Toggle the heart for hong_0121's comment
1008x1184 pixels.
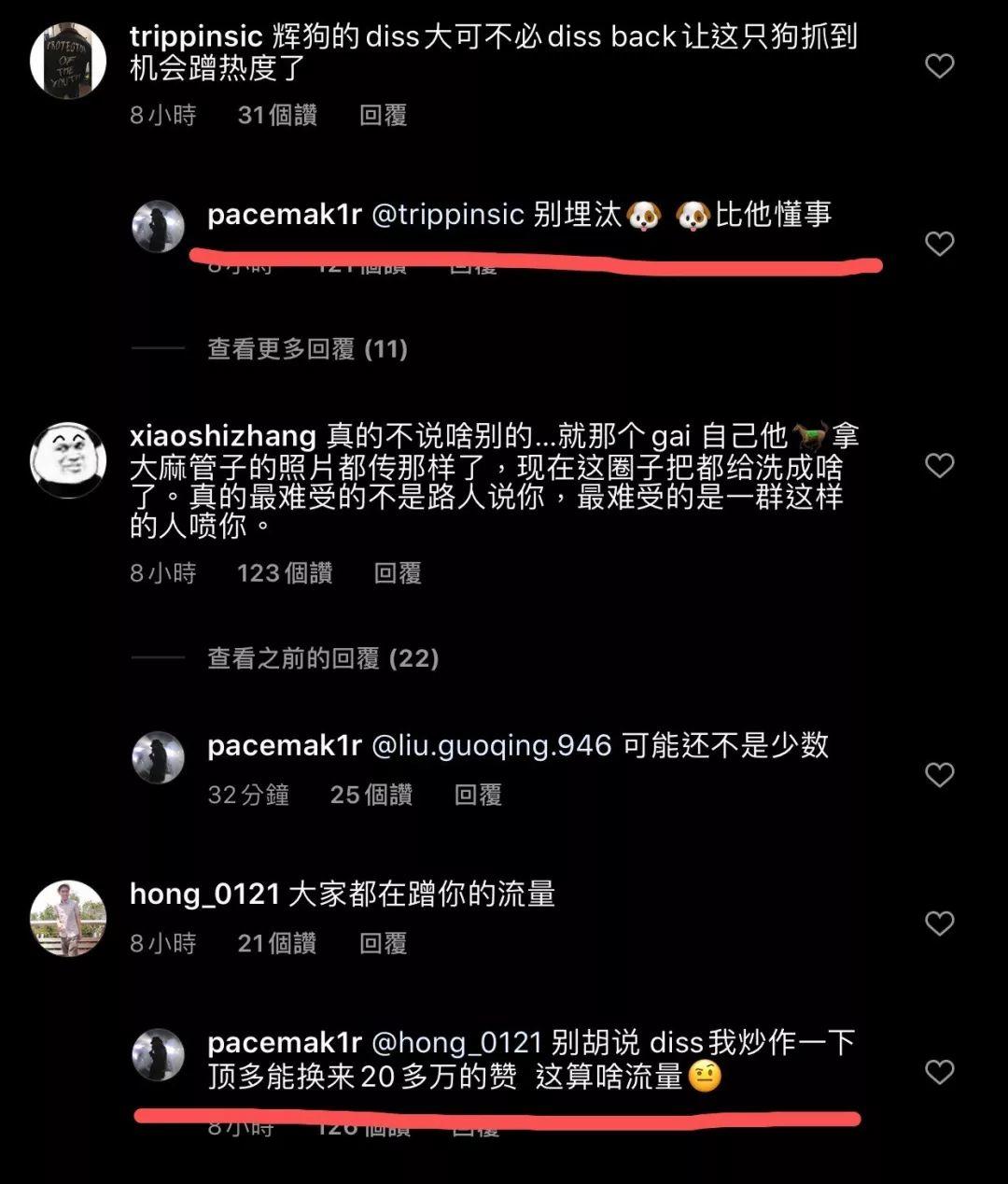click(x=938, y=923)
